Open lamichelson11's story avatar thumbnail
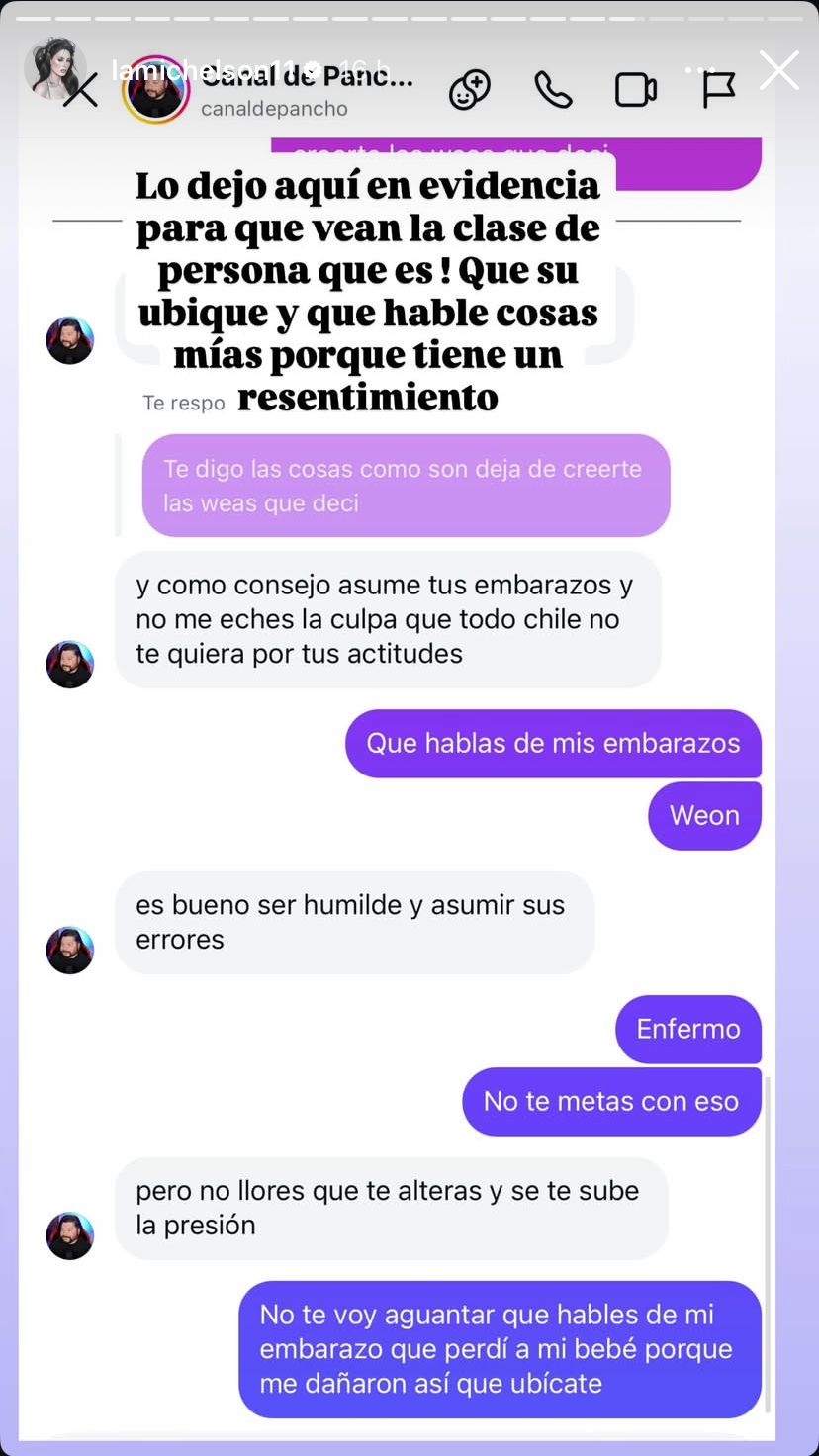Viewport: 819px width, 1456px height. [x=56, y=70]
